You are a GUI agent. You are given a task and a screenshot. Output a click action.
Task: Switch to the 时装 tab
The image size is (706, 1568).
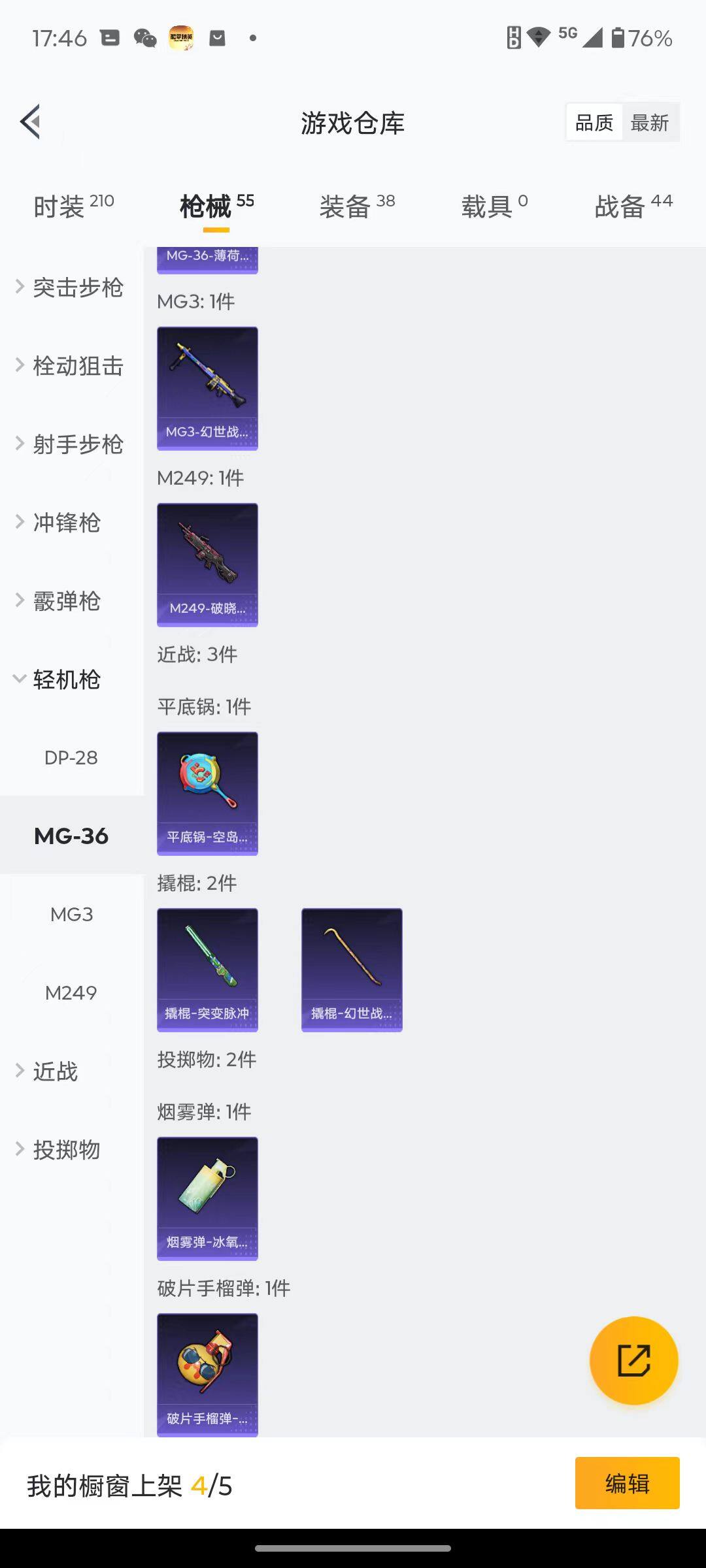(x=62, y=204)
